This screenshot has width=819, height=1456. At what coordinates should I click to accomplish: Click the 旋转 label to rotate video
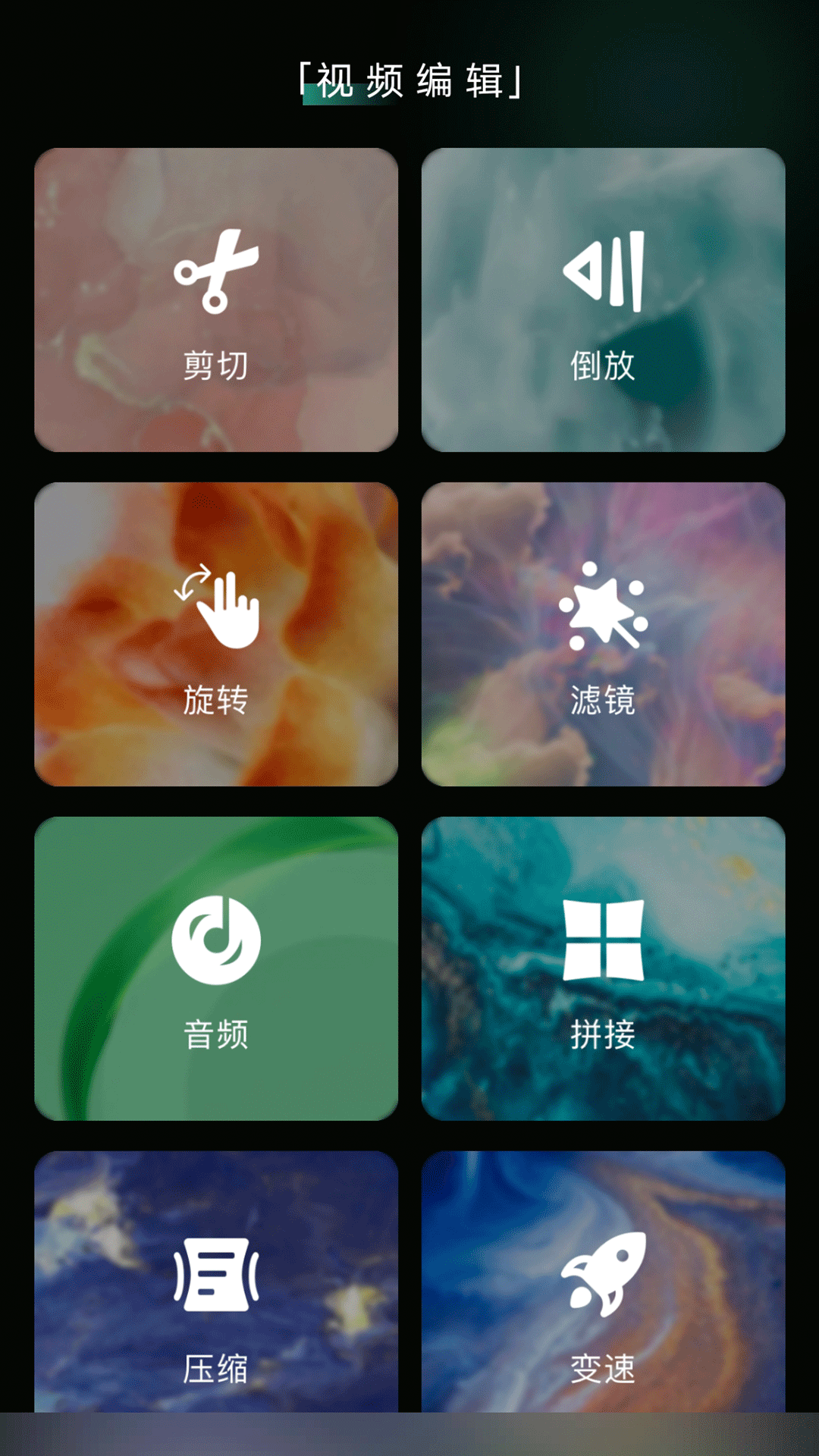[218, 701]
